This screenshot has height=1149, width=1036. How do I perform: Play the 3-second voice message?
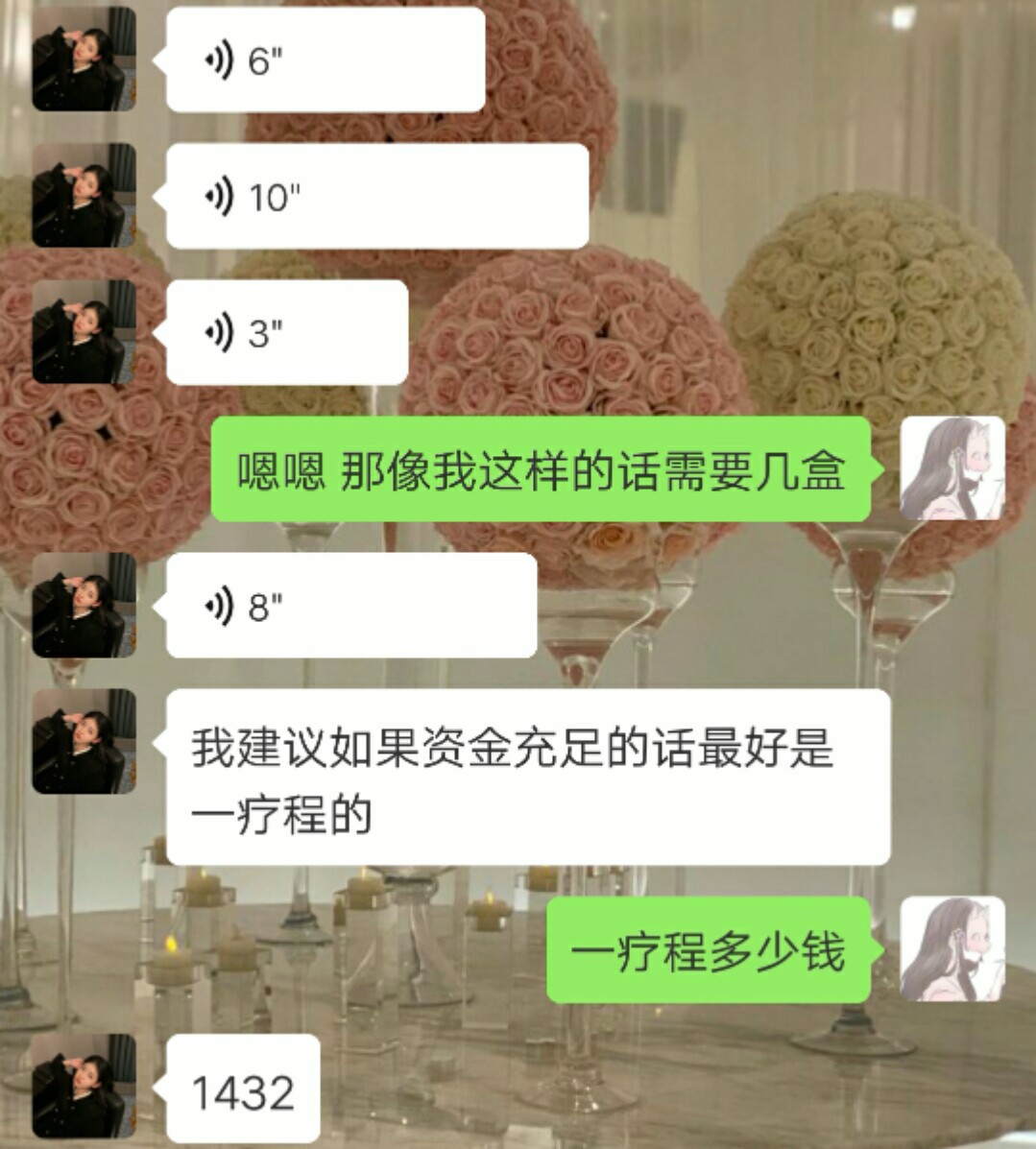click(286, 333)
